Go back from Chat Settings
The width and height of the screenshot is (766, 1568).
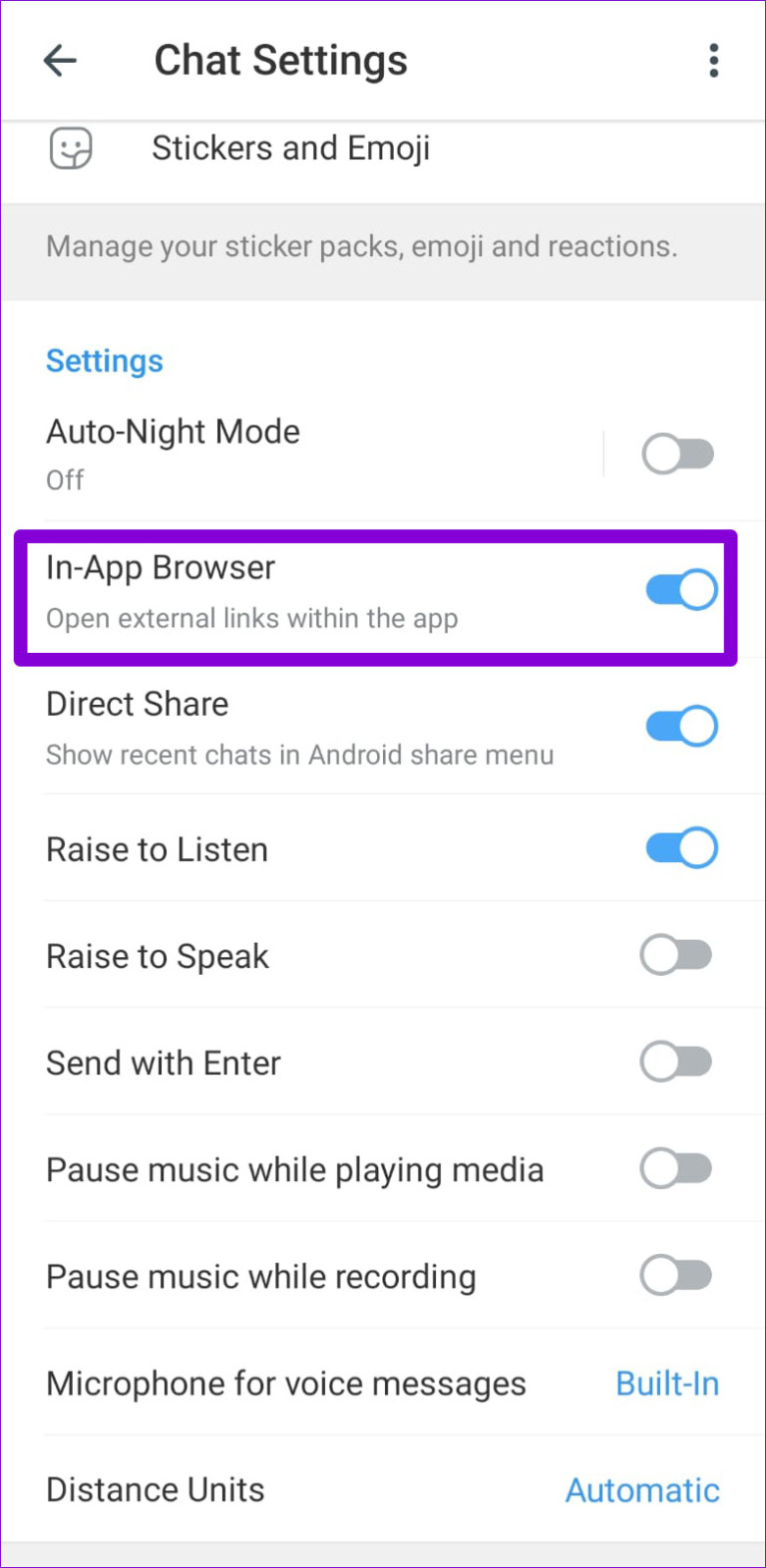point(61,61)
